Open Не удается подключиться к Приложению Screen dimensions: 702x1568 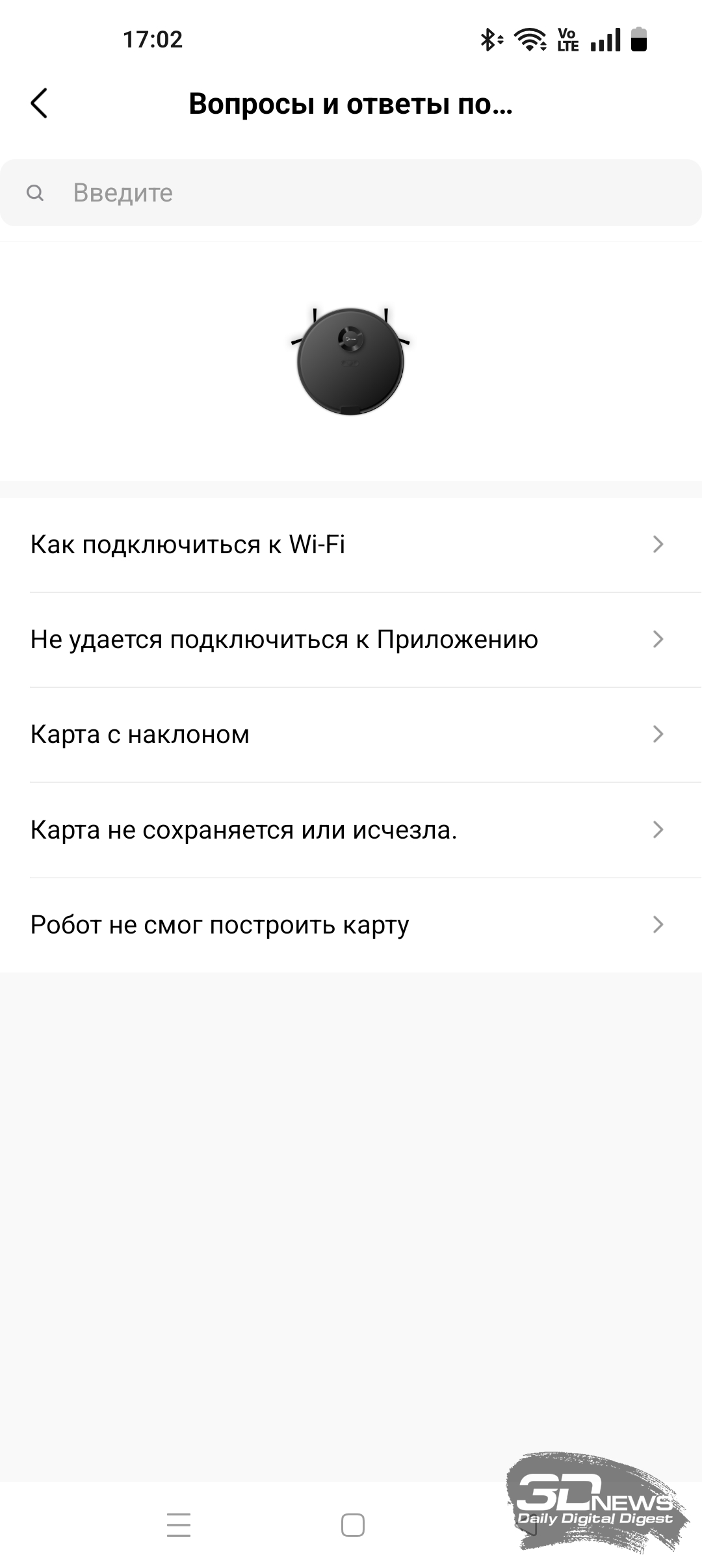coord(351,640)
